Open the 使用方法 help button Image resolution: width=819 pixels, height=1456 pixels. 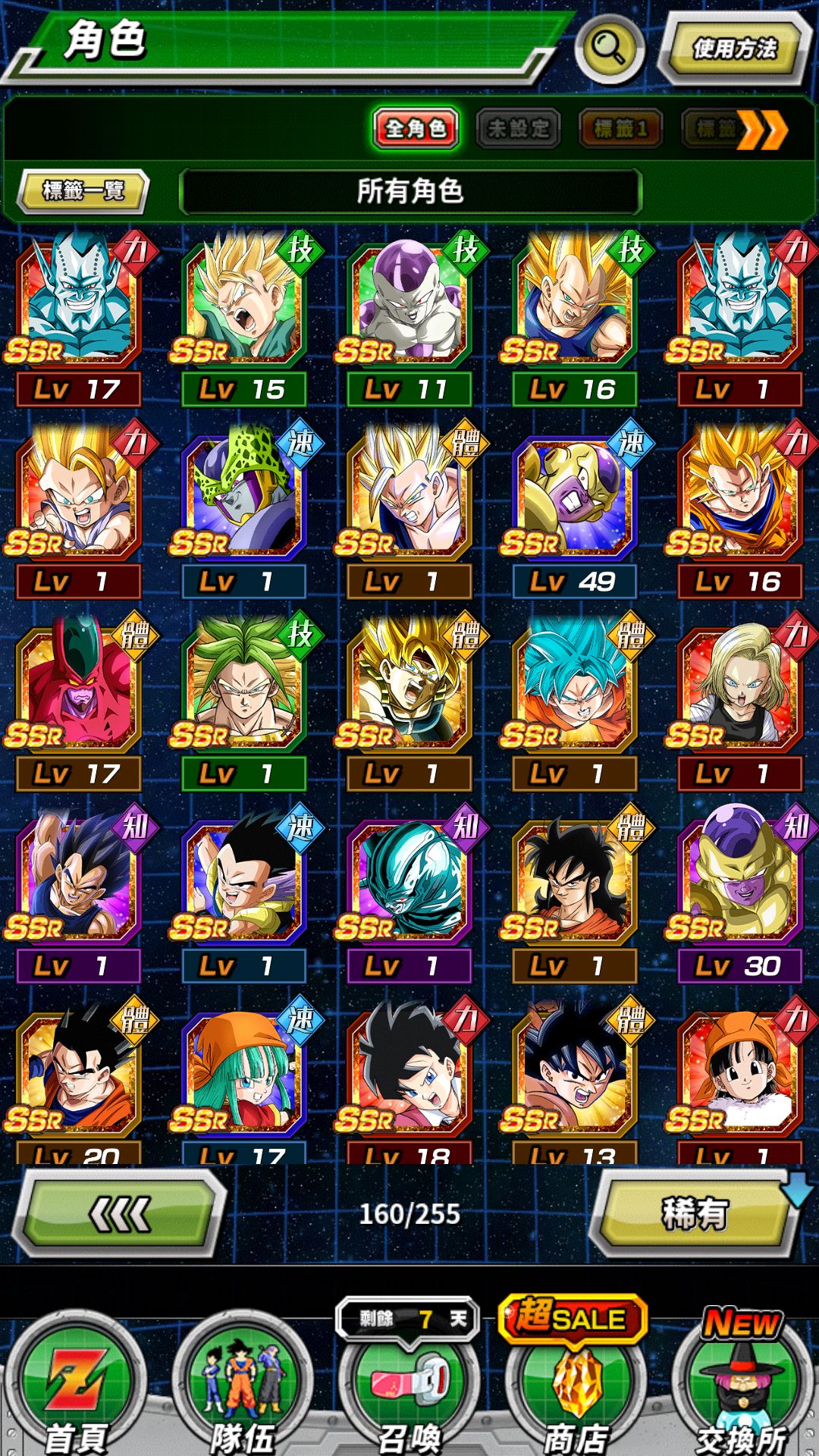point(734,49)
